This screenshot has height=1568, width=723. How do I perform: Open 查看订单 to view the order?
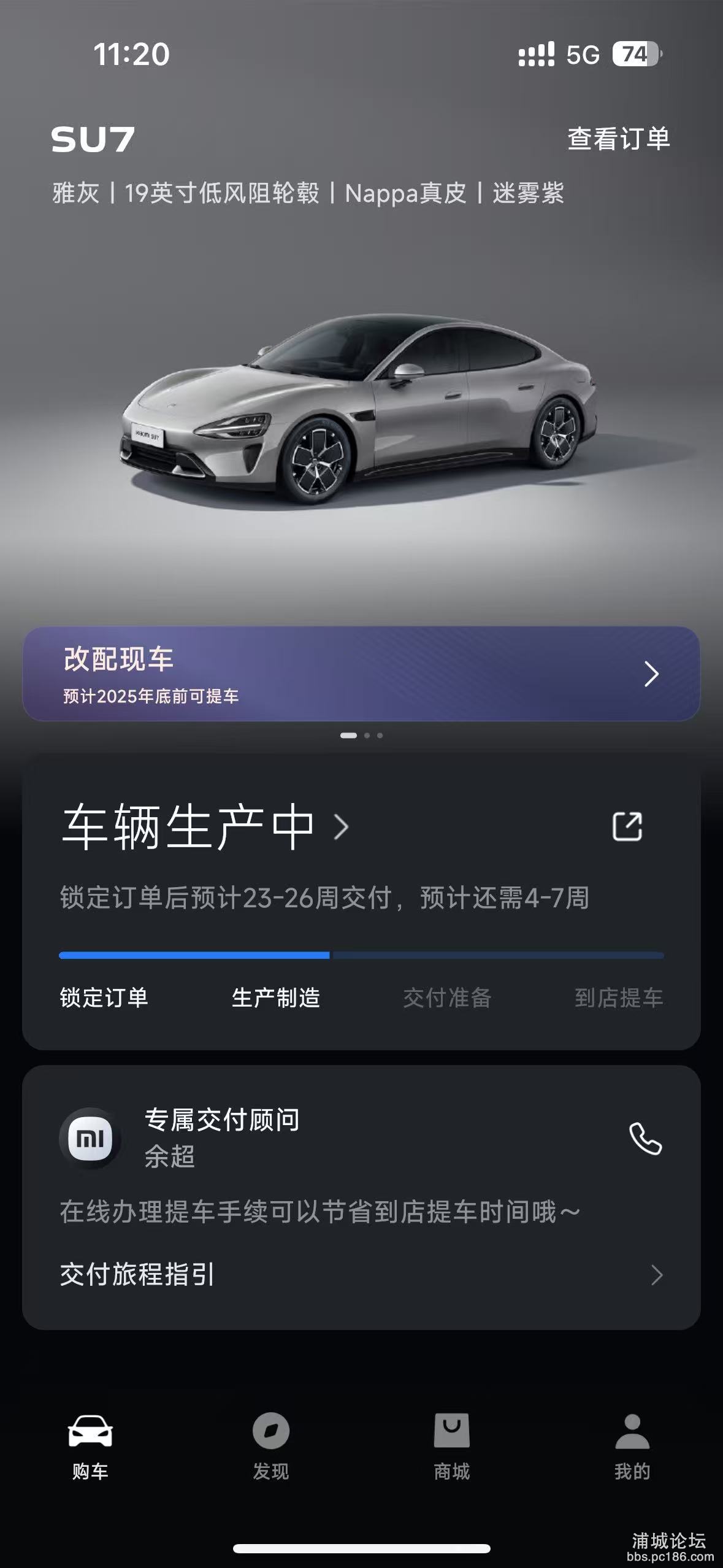pos(618,139)
